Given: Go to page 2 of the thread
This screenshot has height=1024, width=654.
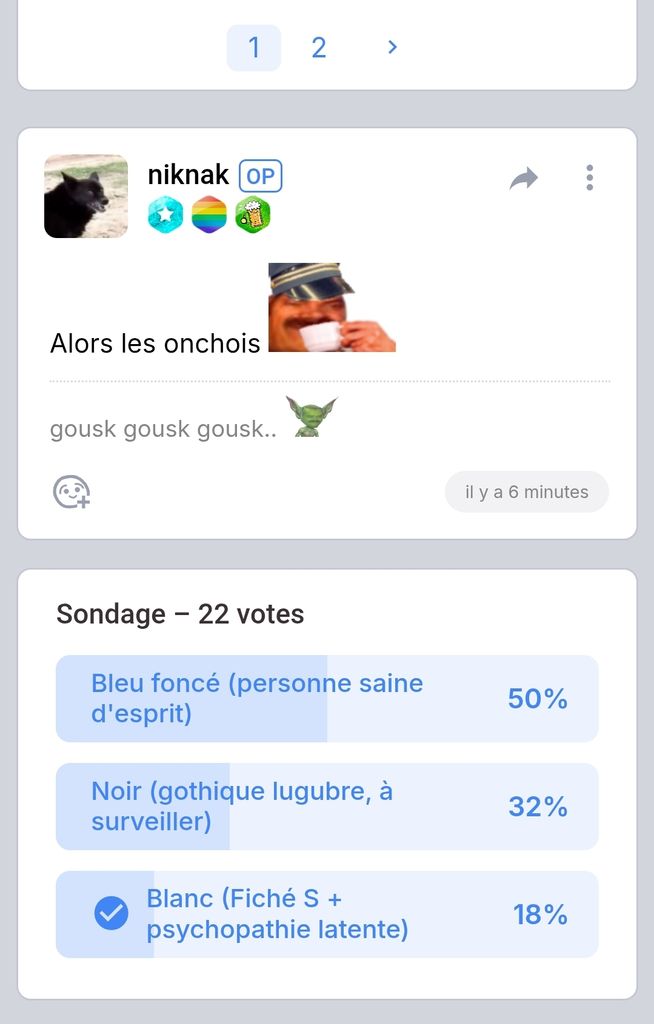Looking at the screenshot, I should (319, 48).
